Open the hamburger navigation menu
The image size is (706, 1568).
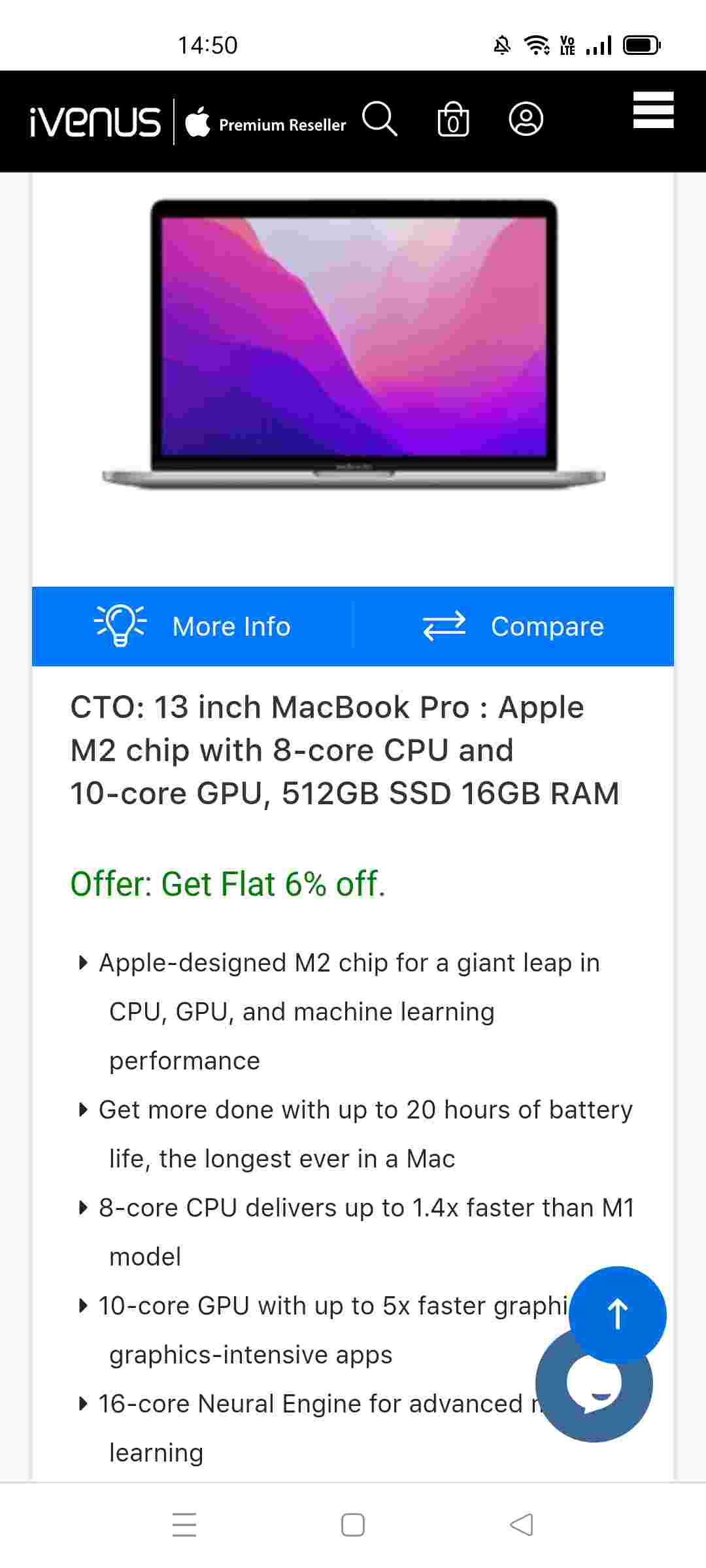click(x=652, y=111)
